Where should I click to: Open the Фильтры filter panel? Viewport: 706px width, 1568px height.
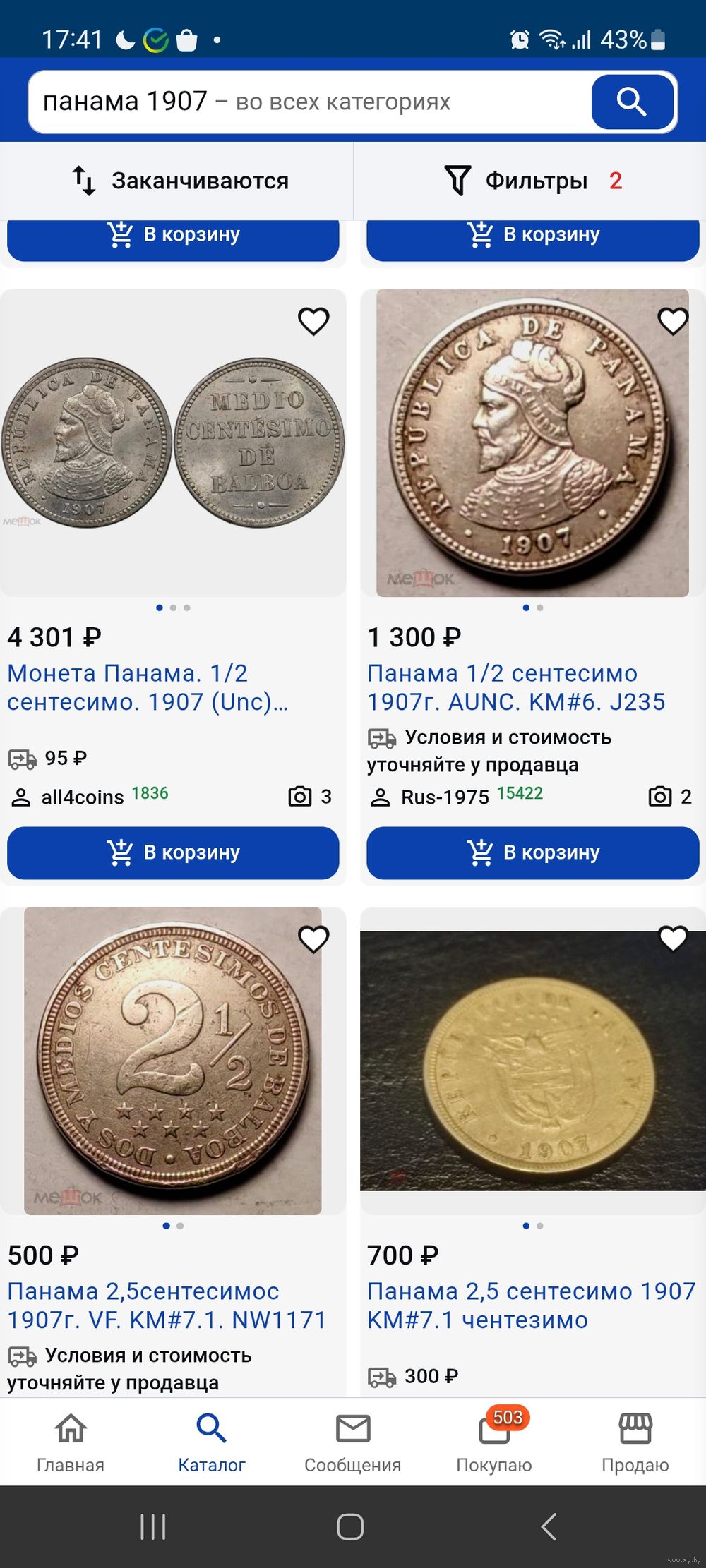[x=531, y=181]
